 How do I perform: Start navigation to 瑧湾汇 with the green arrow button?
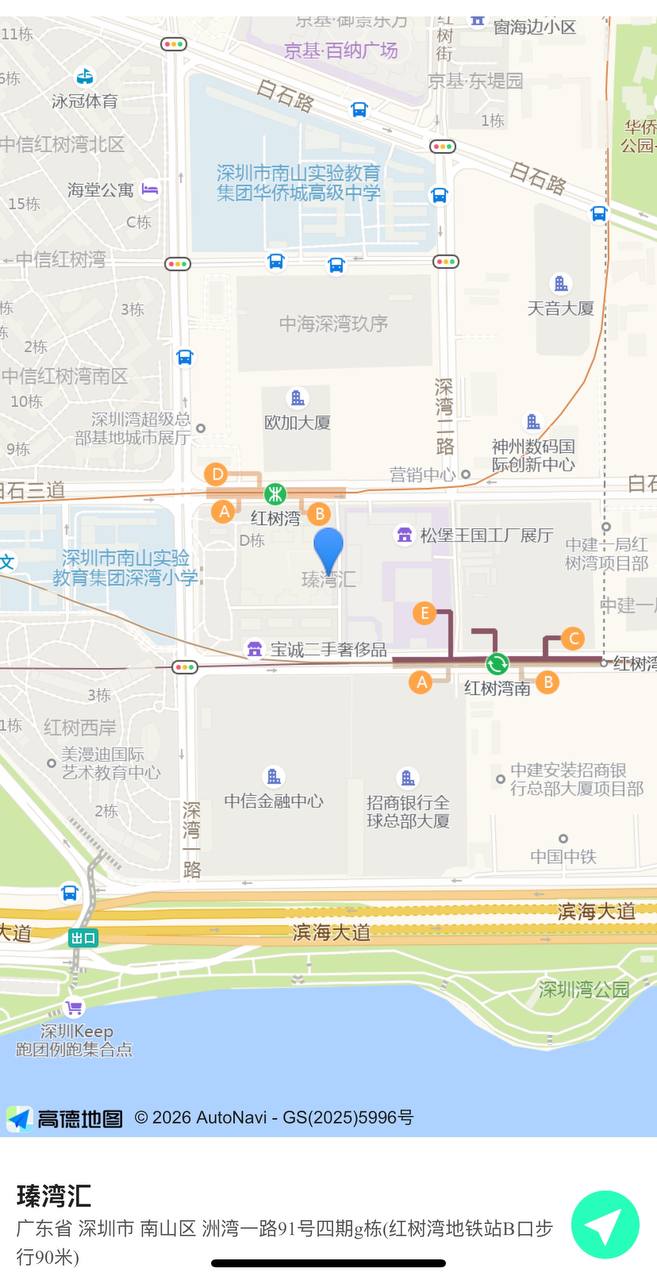605,1224
